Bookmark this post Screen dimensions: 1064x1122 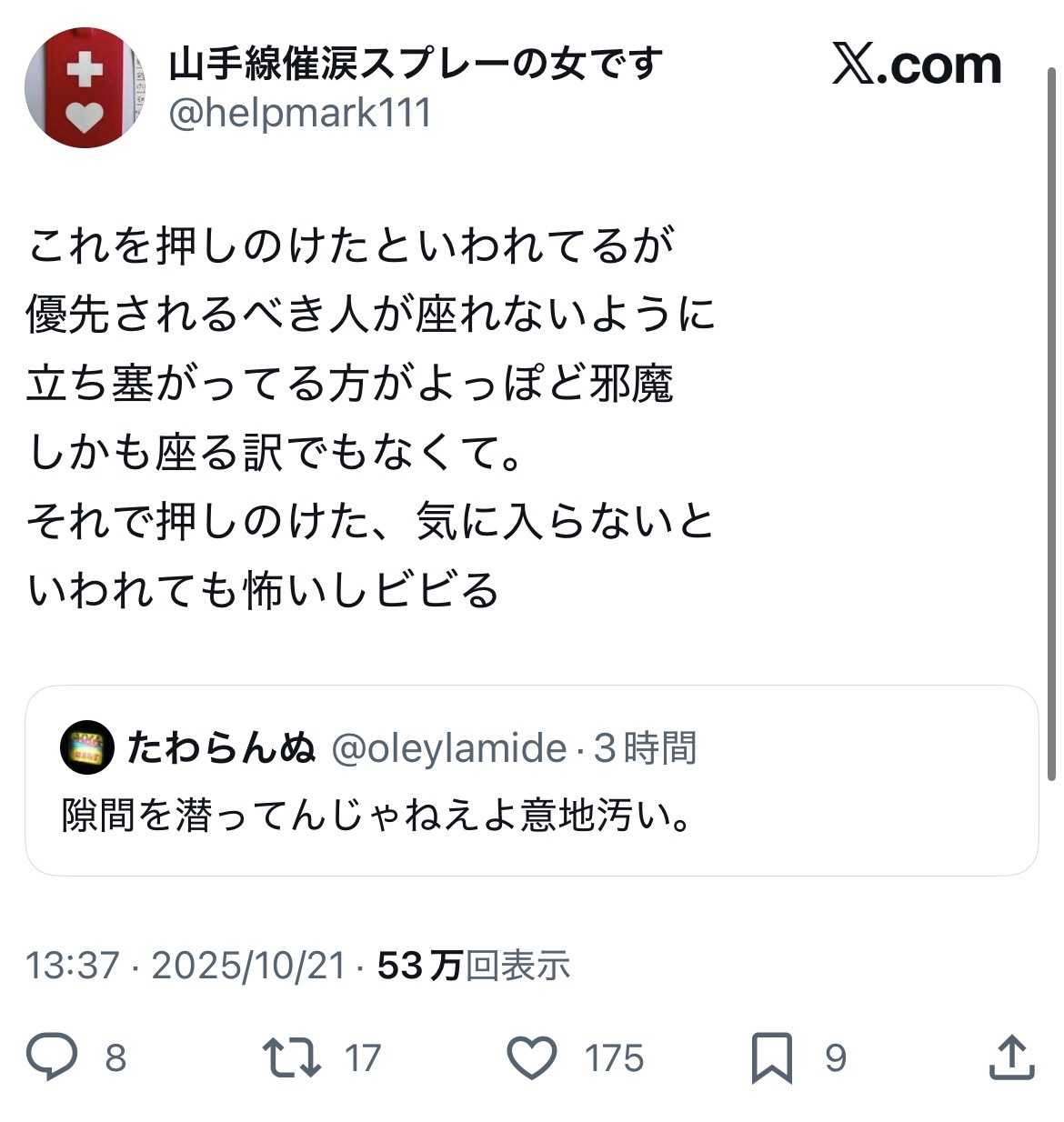771,1057
